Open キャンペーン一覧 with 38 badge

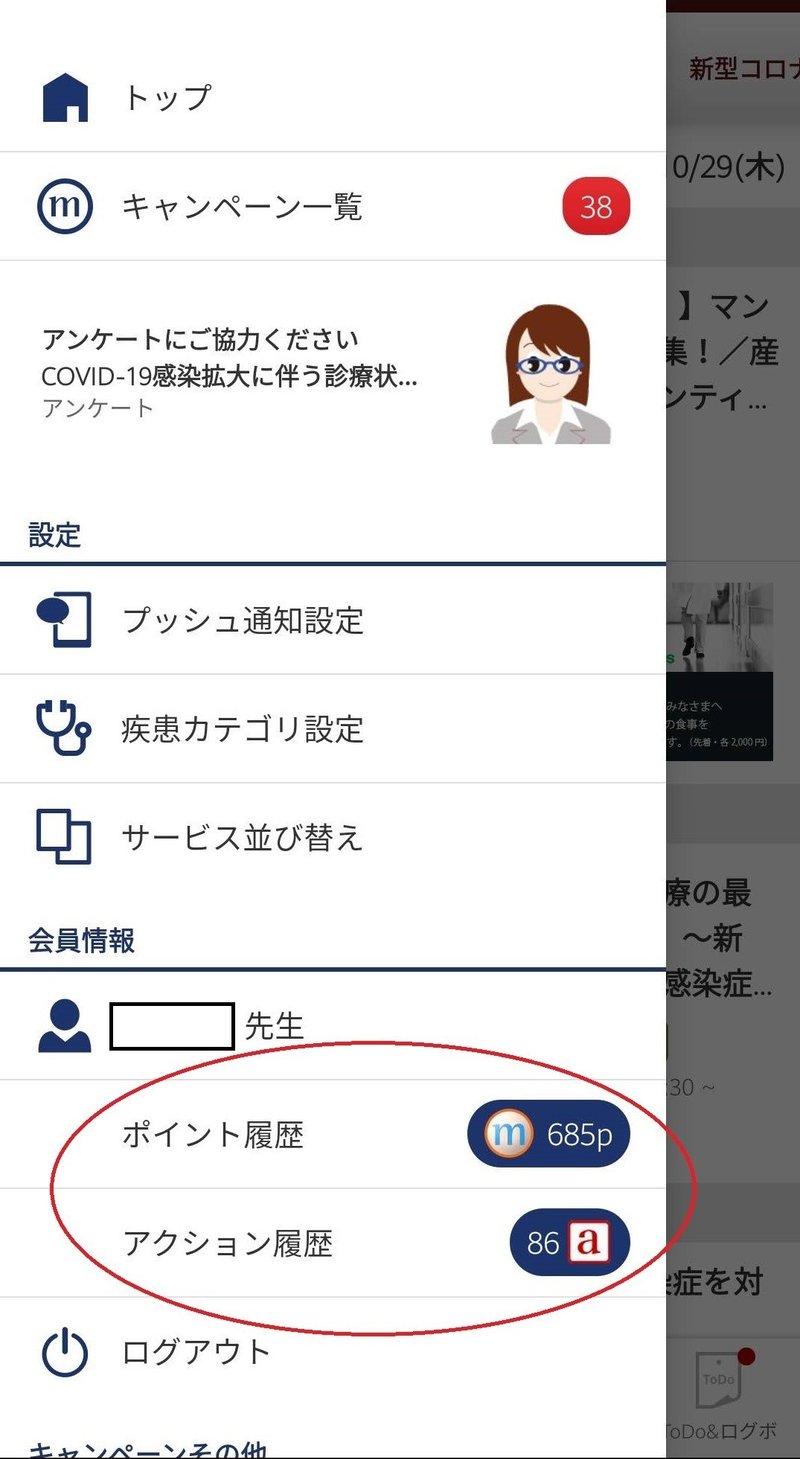(x=332, y=207)
